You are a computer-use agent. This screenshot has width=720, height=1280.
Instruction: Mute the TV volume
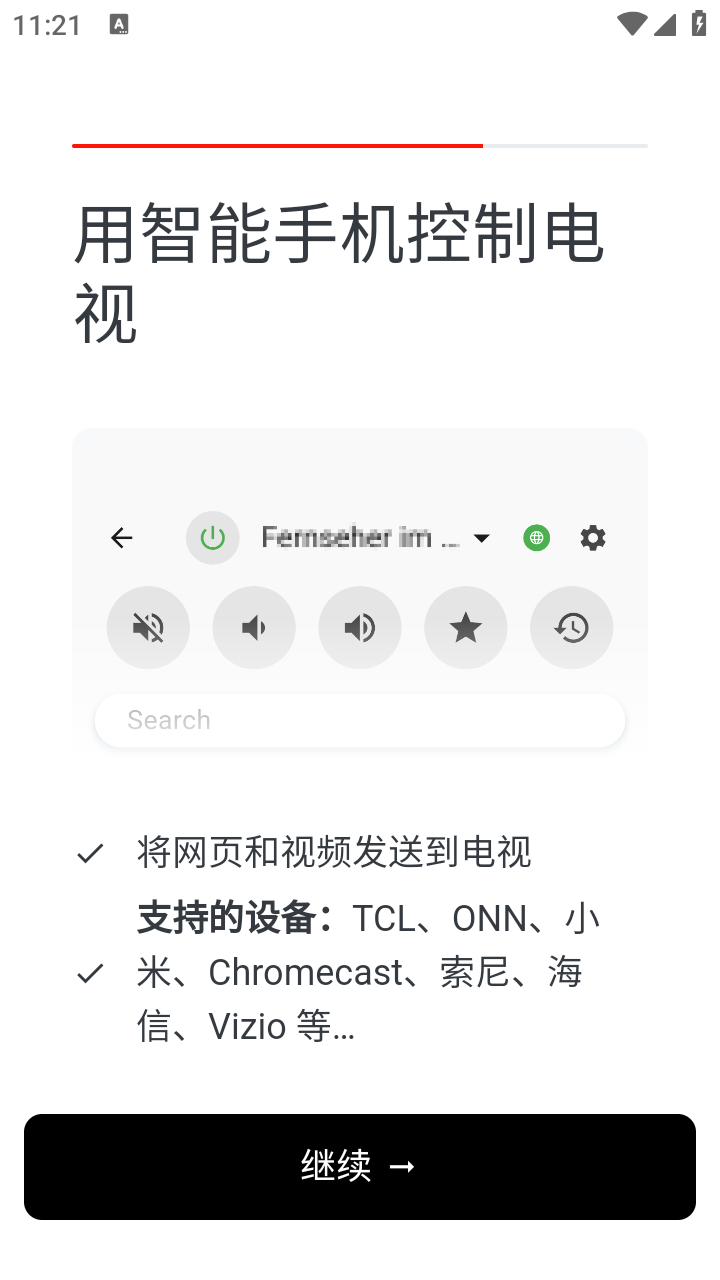(148, 627)
